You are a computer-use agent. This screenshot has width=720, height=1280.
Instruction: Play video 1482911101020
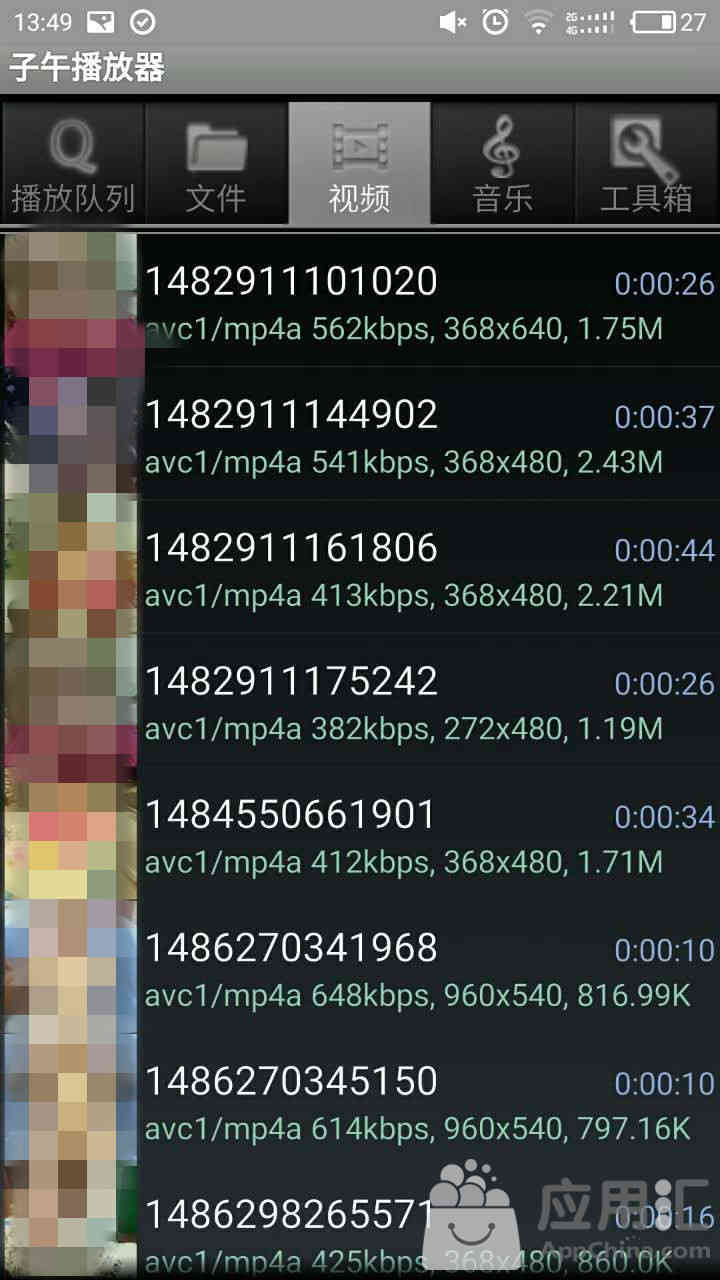[360, 300]
